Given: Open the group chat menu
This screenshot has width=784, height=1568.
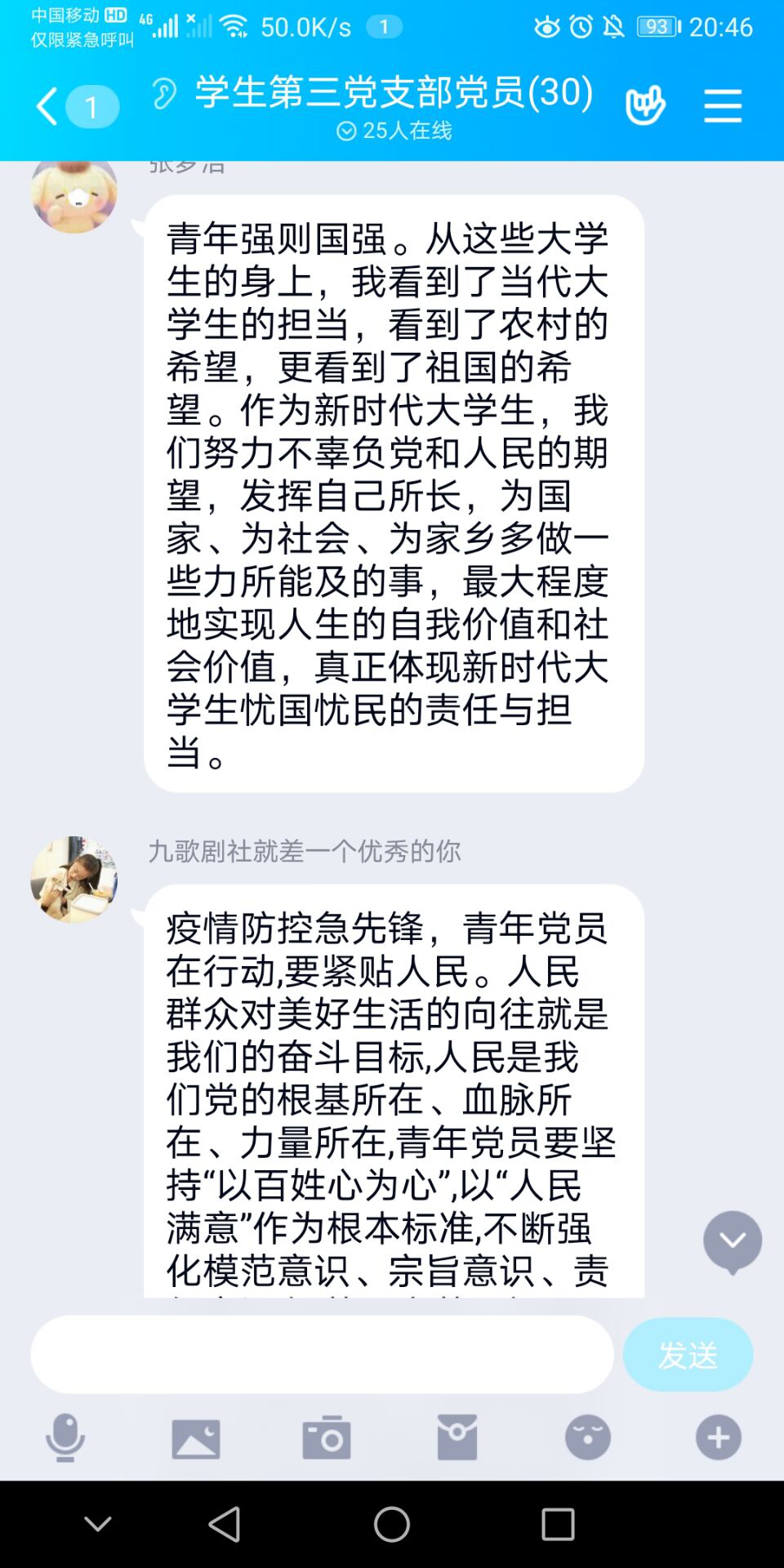Looking at the screenshot, I should [x=722, y=107].
